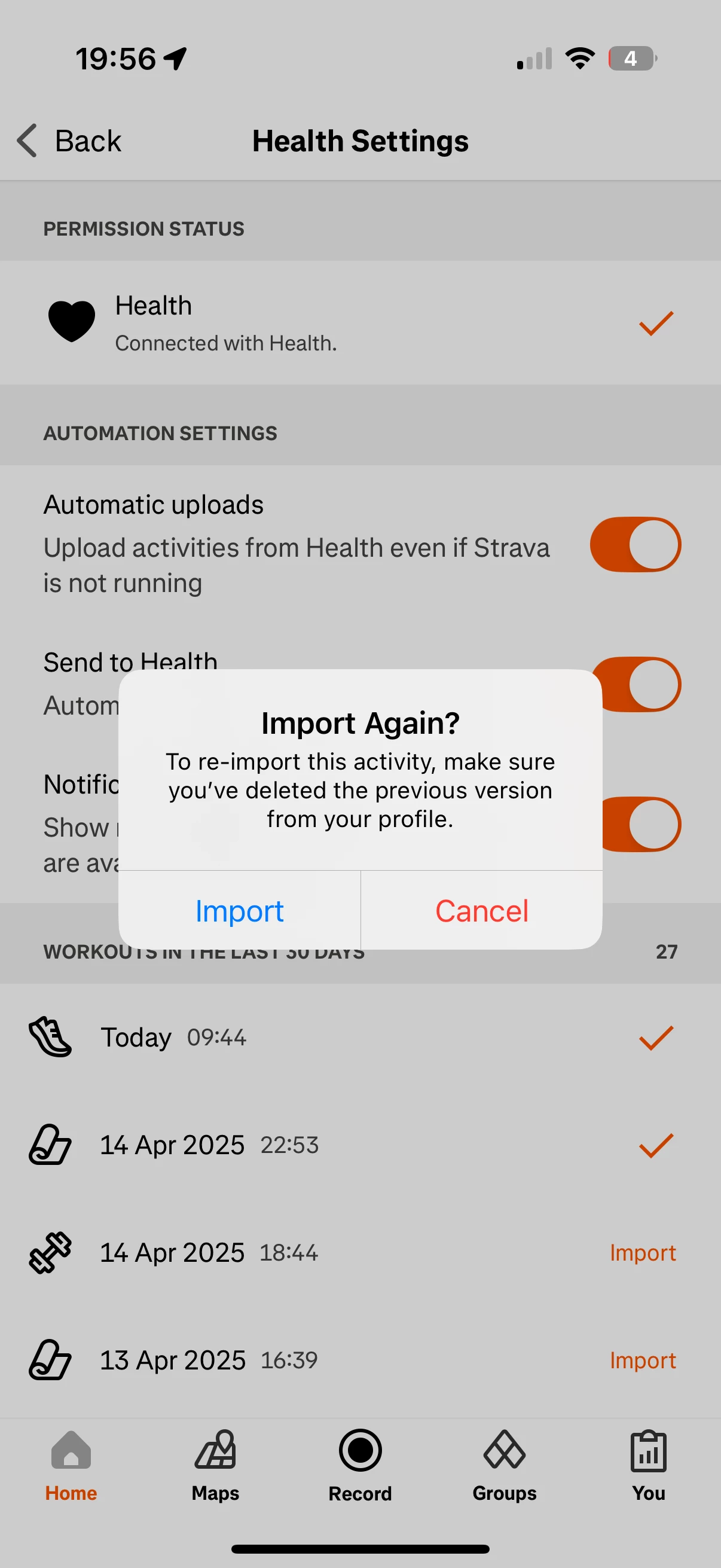Confirm Import in the dialog
Screen dimensions: 721x1568
tap(239, 911)
